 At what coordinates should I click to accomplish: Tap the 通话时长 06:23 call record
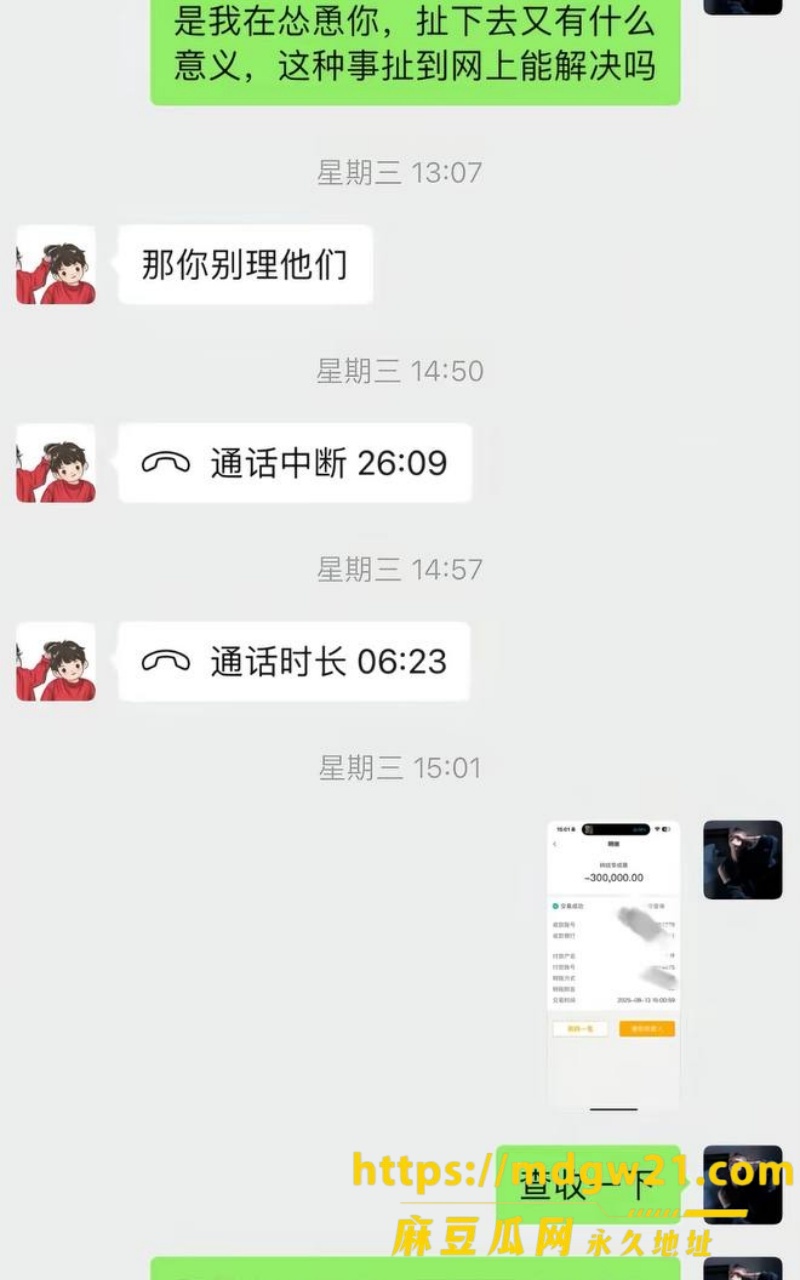click(x=294, y=662)
